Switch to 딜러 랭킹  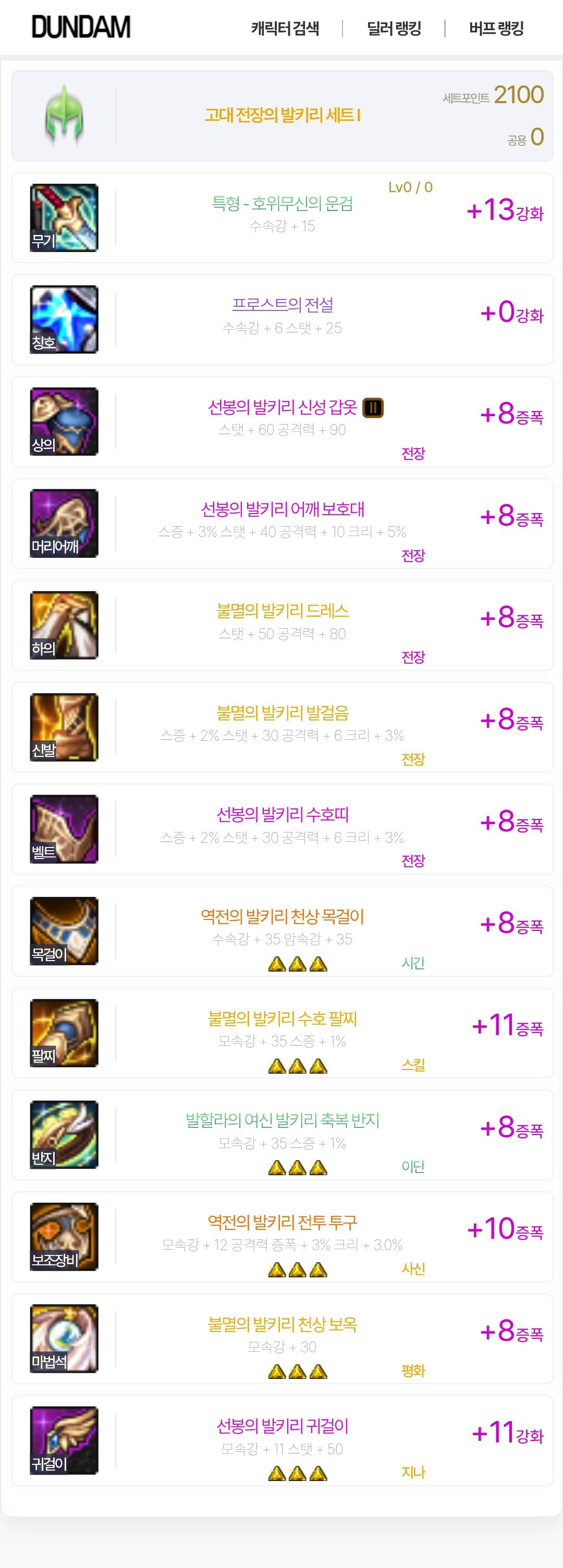pos(394,28)
